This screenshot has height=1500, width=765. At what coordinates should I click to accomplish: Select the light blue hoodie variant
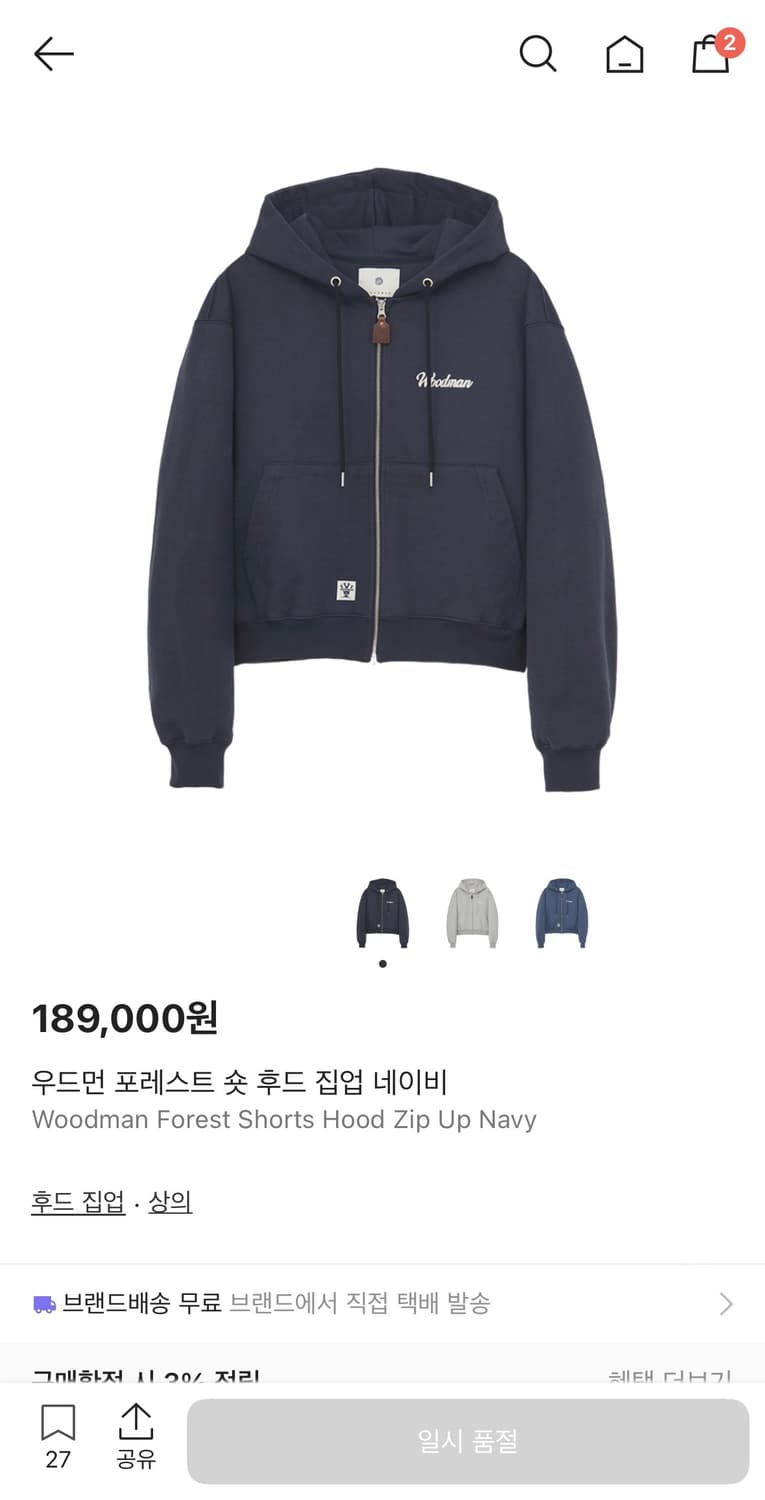pyautogui.click(x=561, y=912)
